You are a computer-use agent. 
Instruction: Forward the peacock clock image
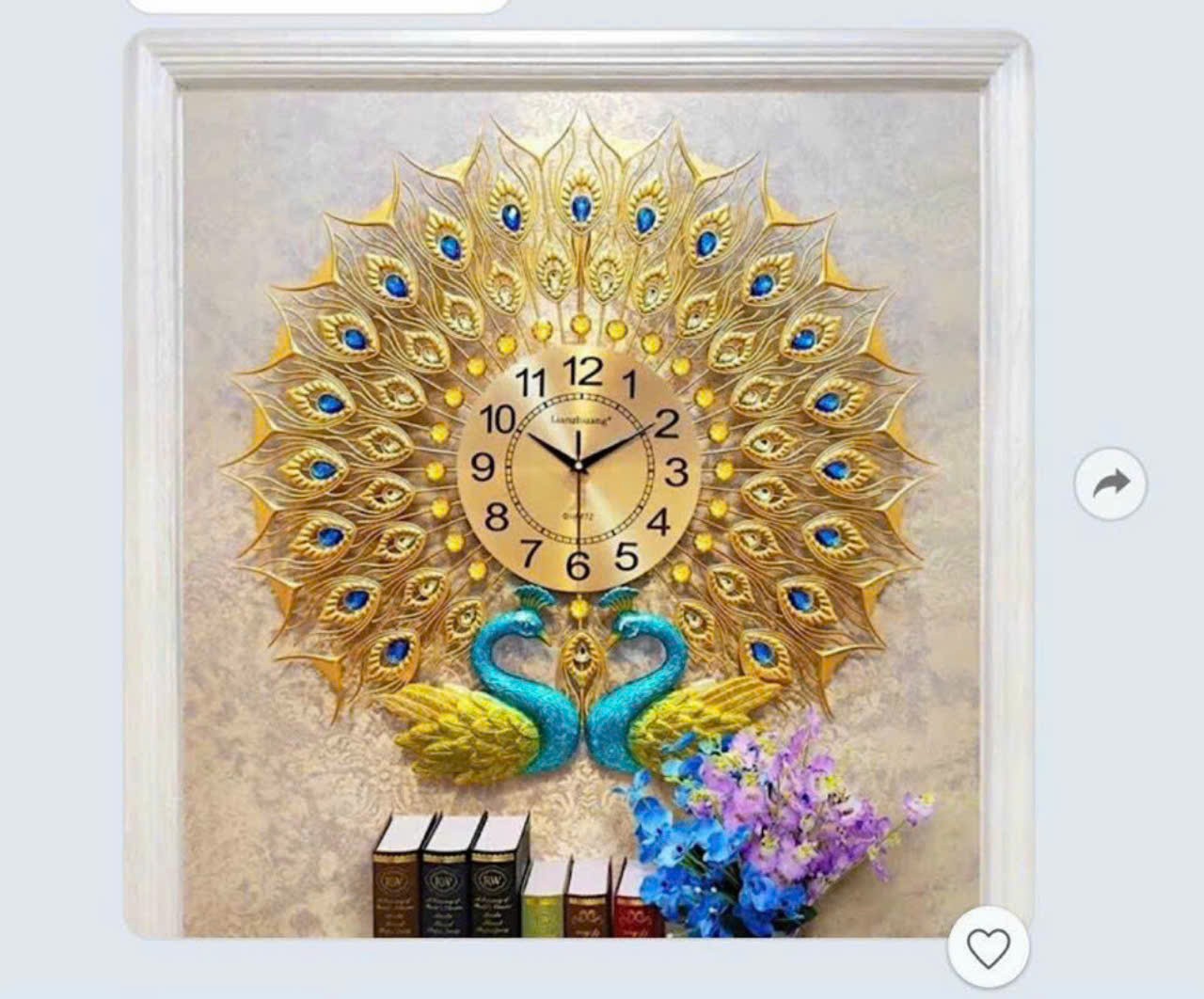pos(1110,484)
